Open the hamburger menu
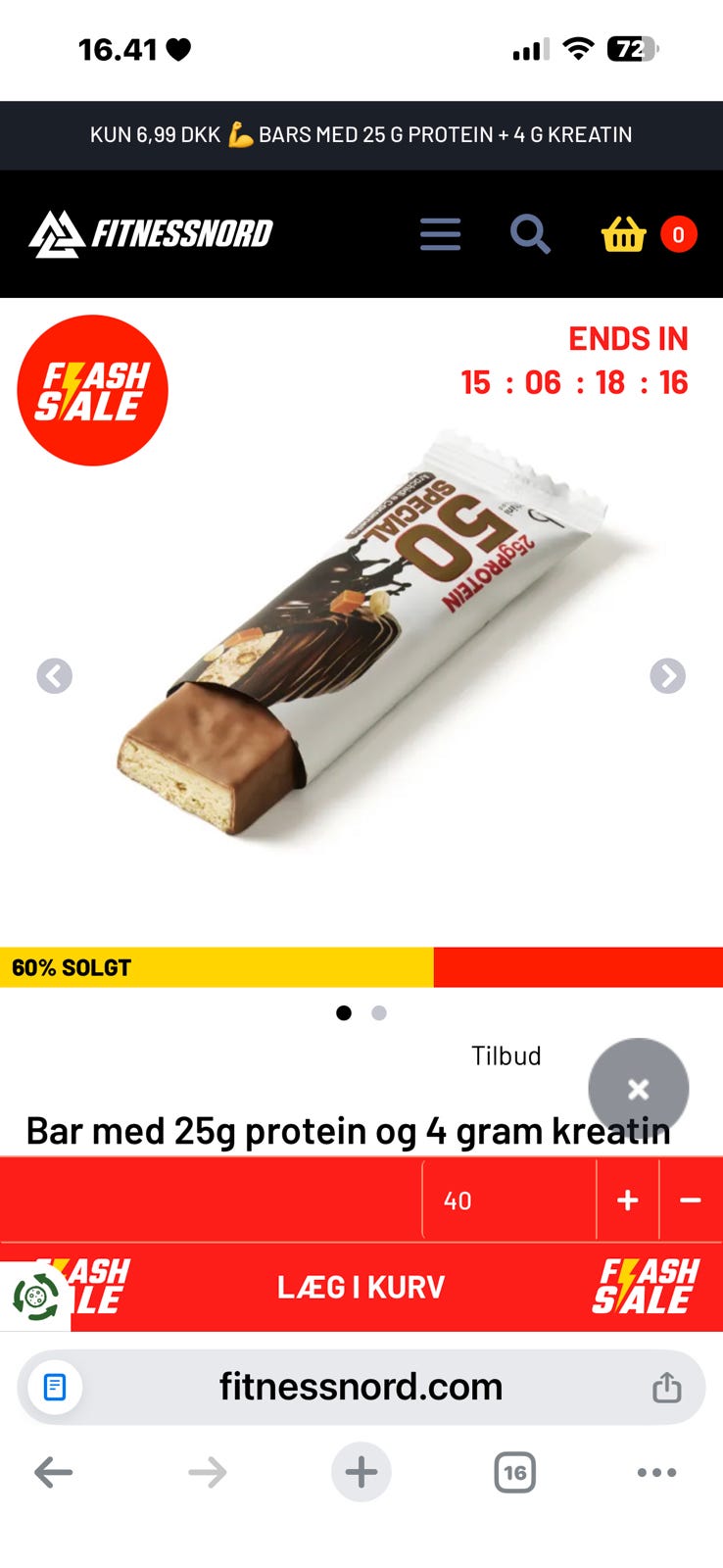The height and width of the screenshot is (1568, 723). (x=440, y=234)
